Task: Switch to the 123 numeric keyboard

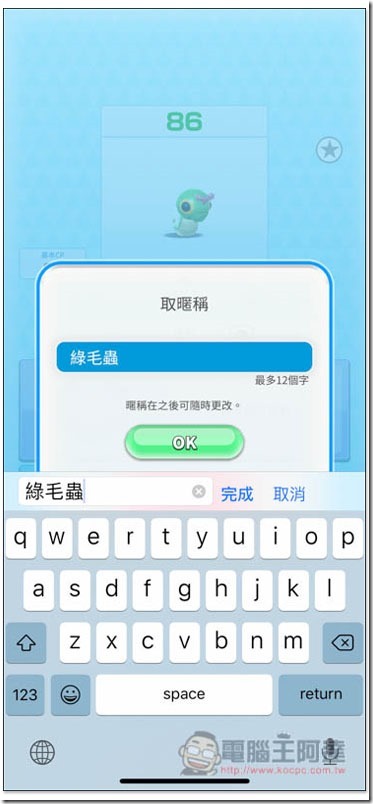Action: click(25, 694)
